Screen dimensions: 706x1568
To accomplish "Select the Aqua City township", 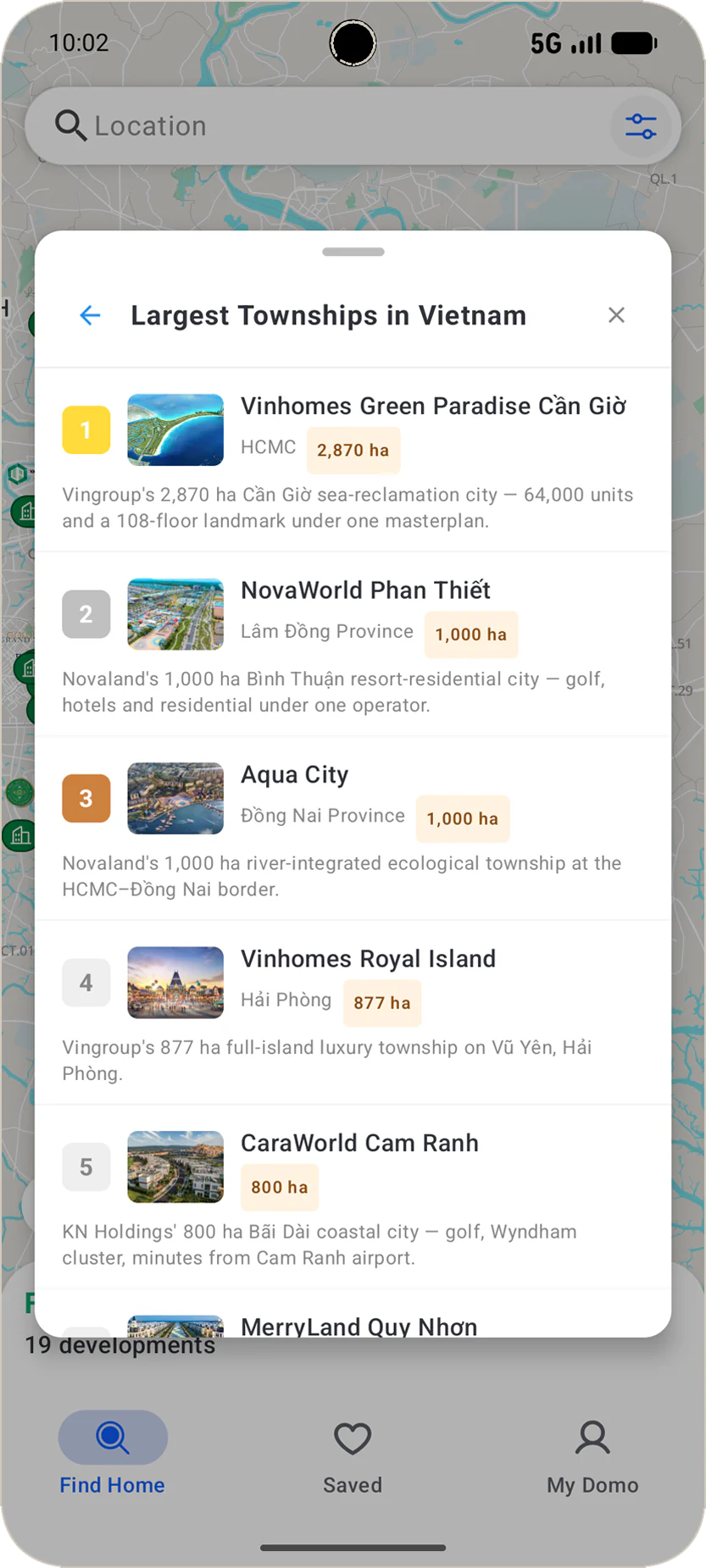I will coord(353,828).
